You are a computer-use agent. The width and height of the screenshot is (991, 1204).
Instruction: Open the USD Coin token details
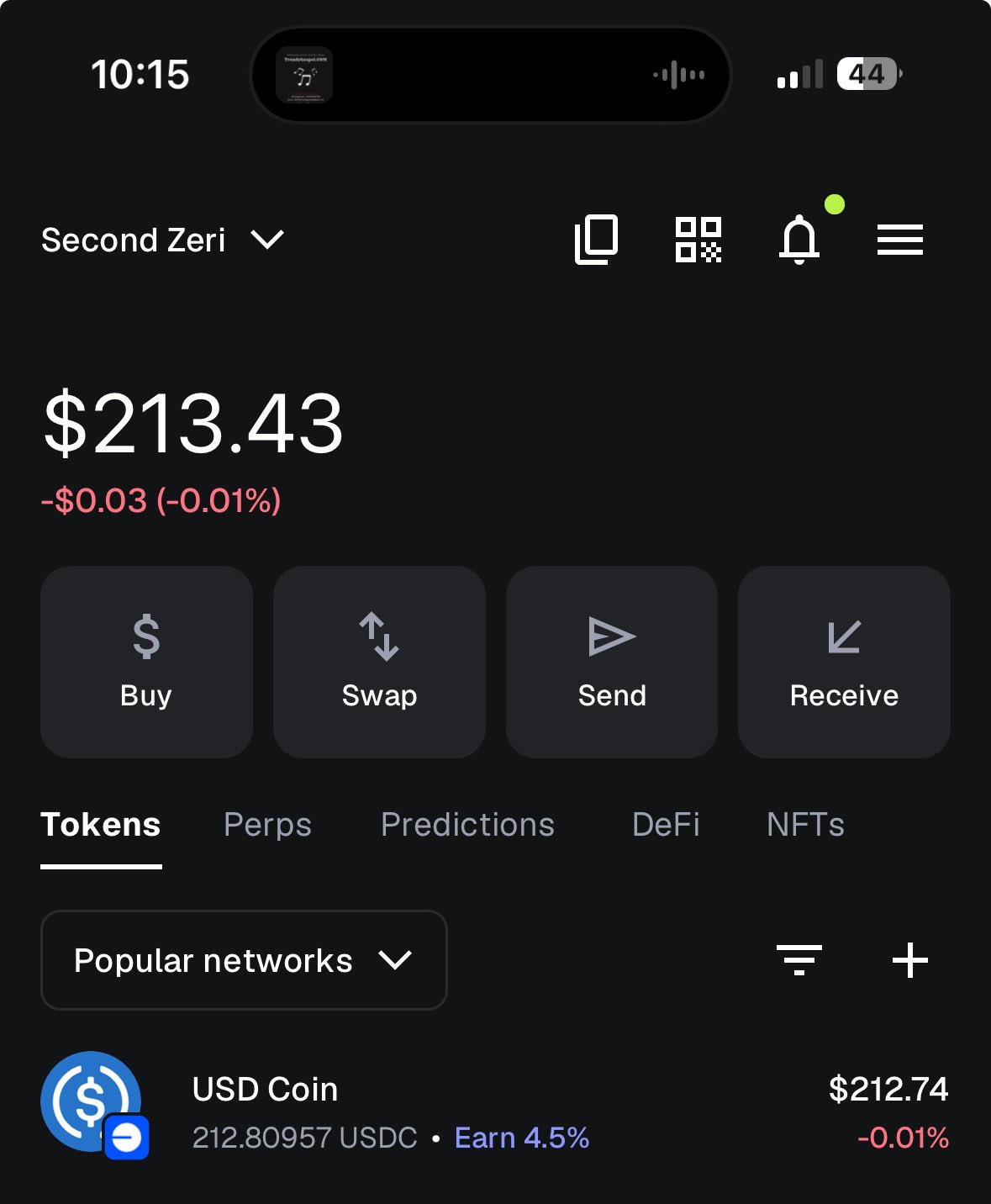pyautogui.click(x=265, y=1090)
